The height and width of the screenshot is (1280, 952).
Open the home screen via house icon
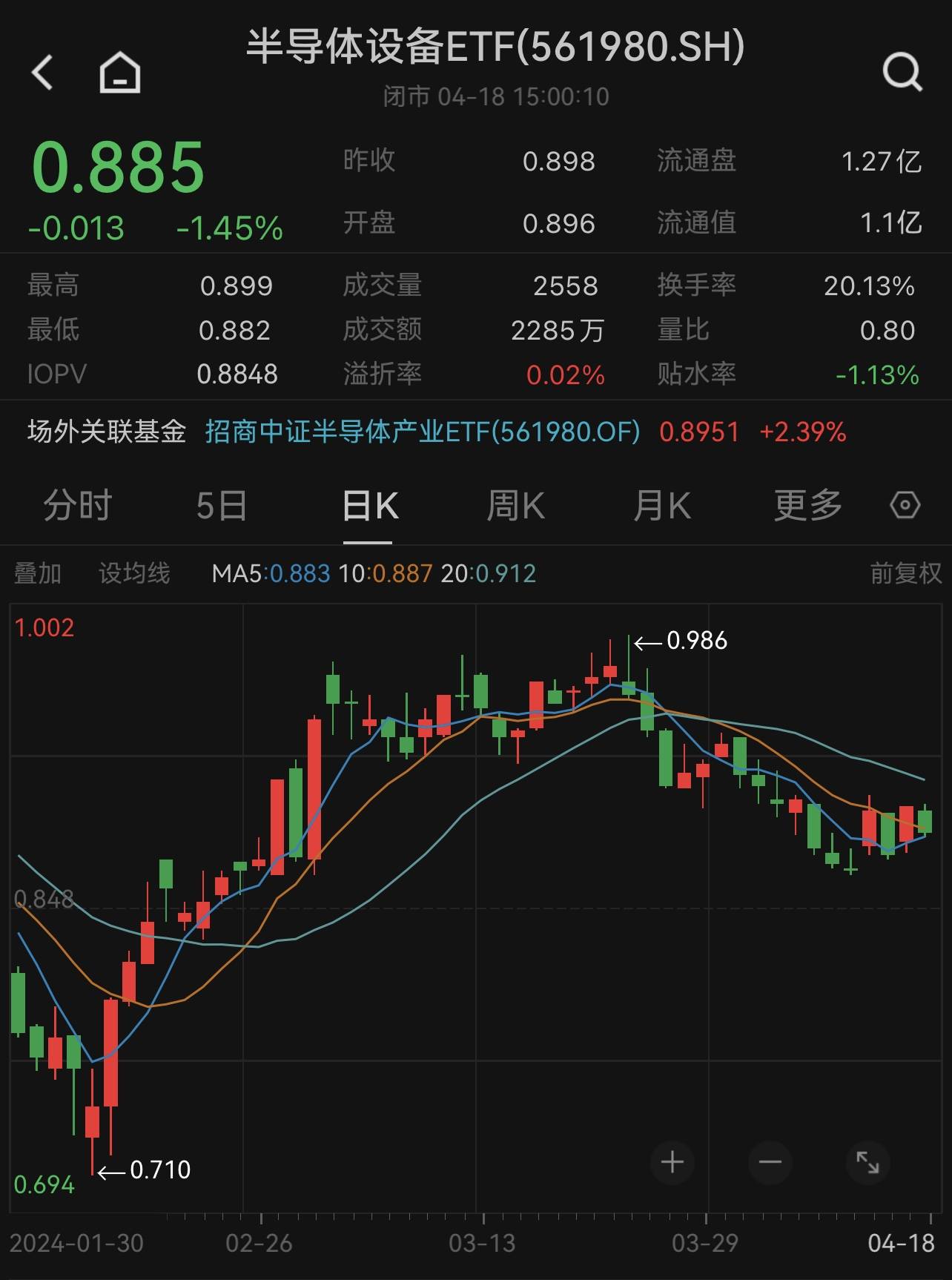tap(119, 72)
